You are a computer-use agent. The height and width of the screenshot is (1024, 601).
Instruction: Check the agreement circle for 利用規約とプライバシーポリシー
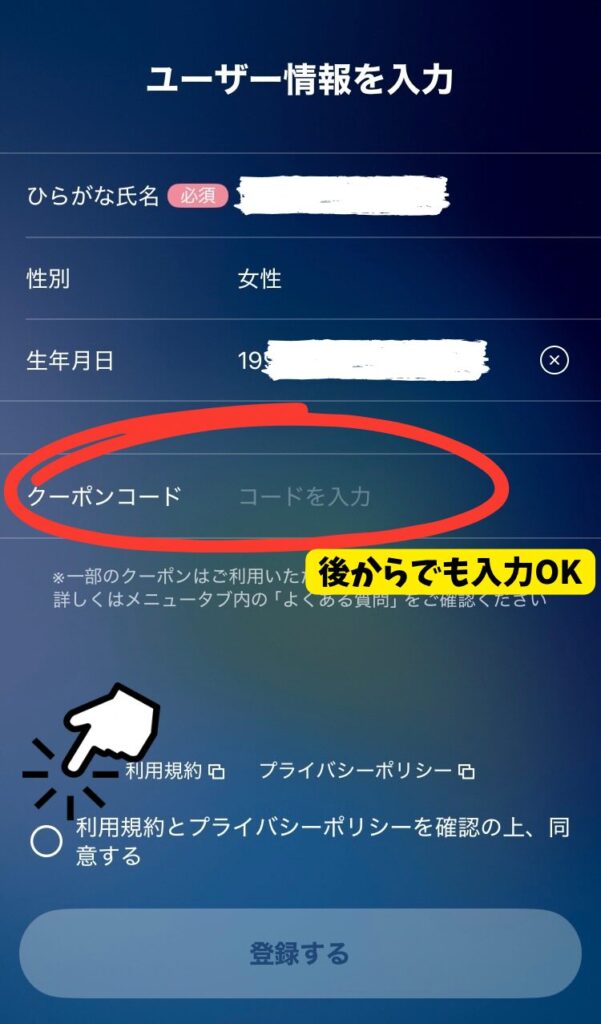[46, 842]
